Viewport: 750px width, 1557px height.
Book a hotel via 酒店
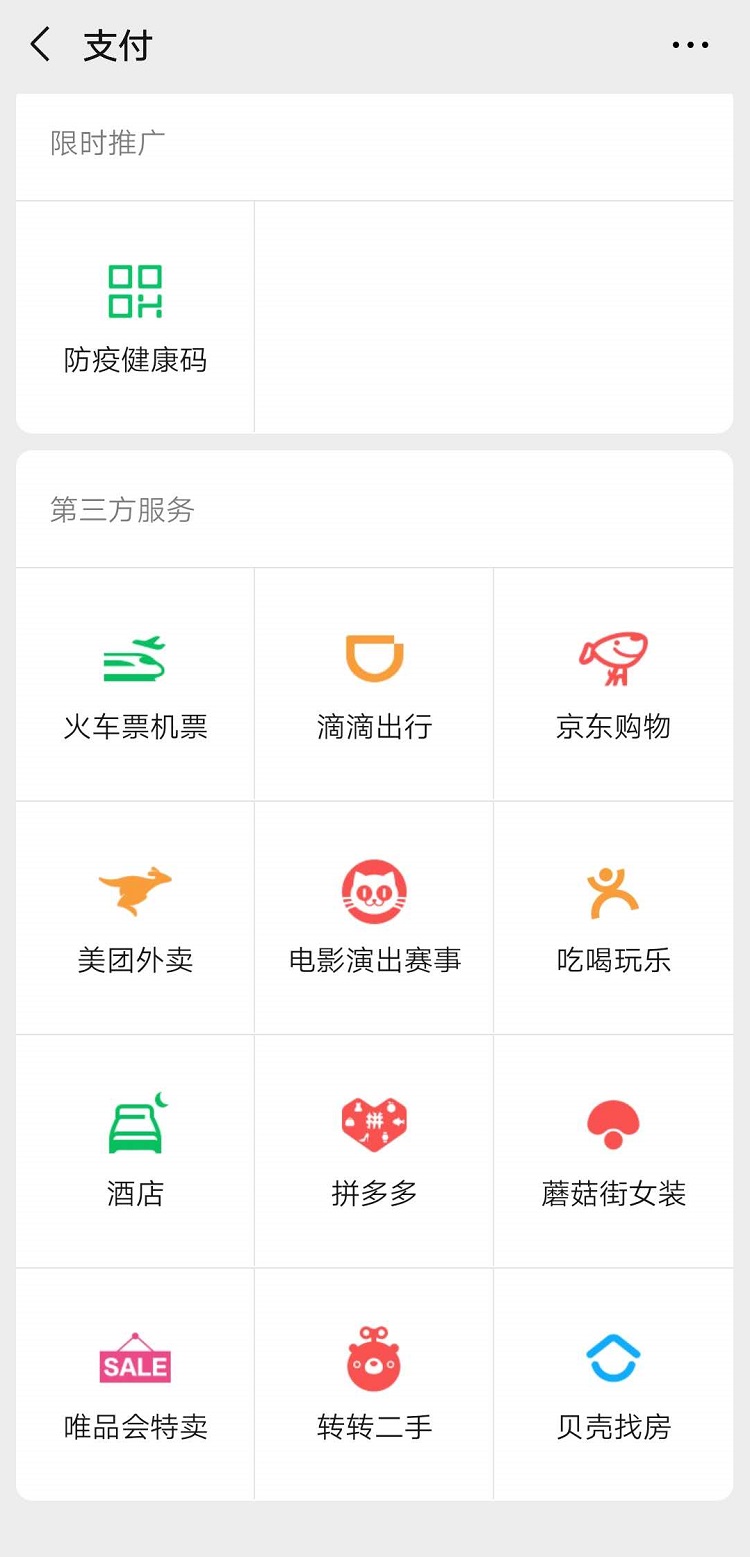click(135, 1151)
